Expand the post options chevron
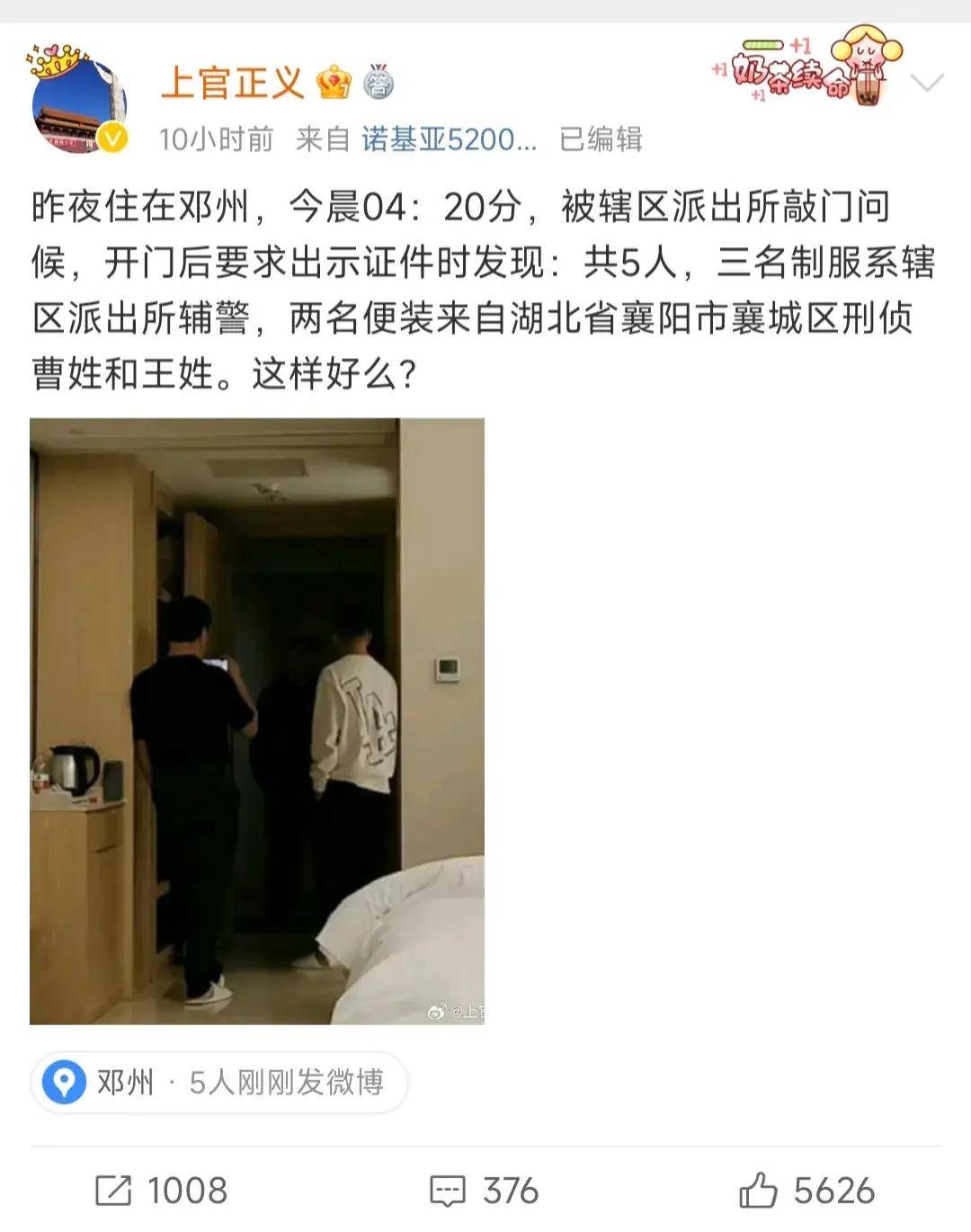This screenshot has height=1232, width=971. click(926, 84)
